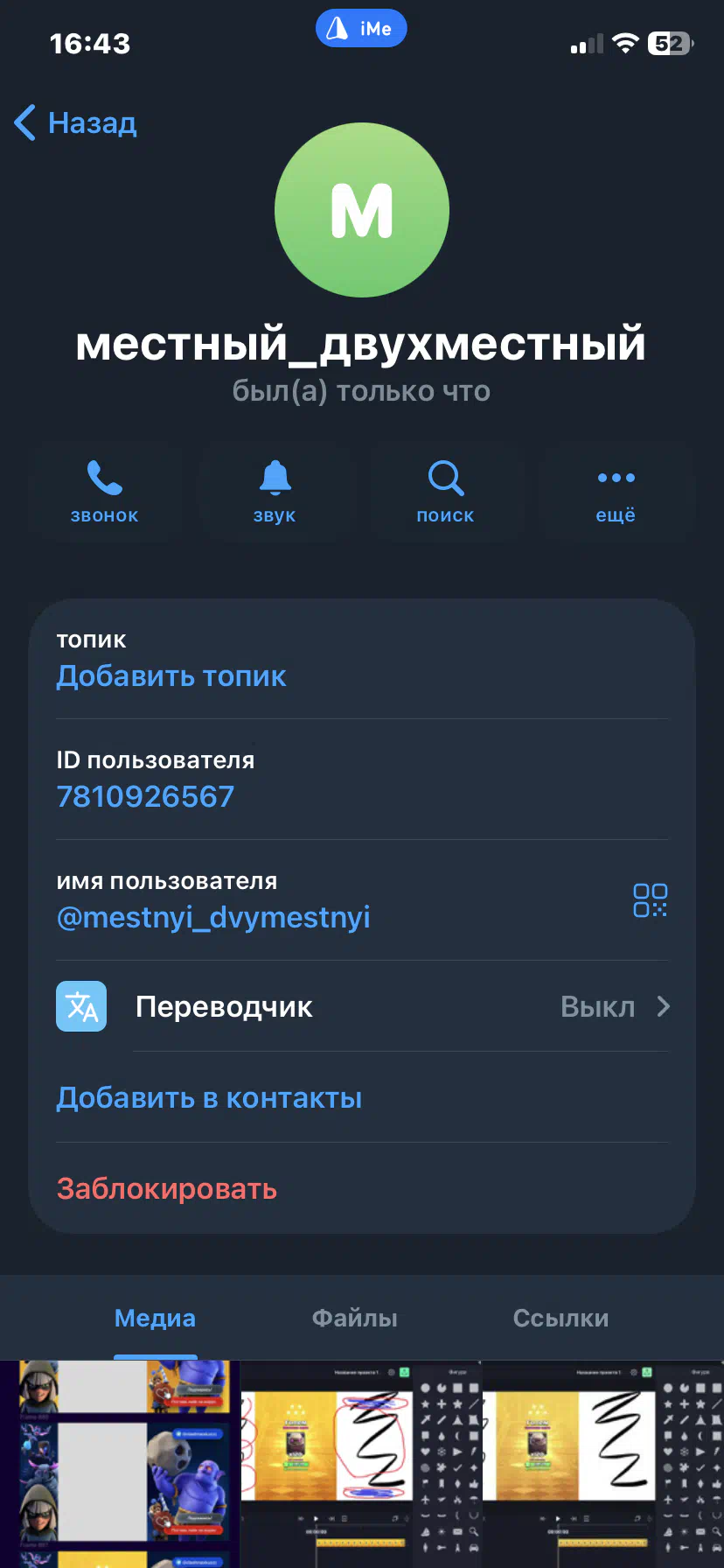Image resolution: width=724 pixels, height=1568 pixels.
Task: Switch to the Медиа tab
Action: point(155,1318)
